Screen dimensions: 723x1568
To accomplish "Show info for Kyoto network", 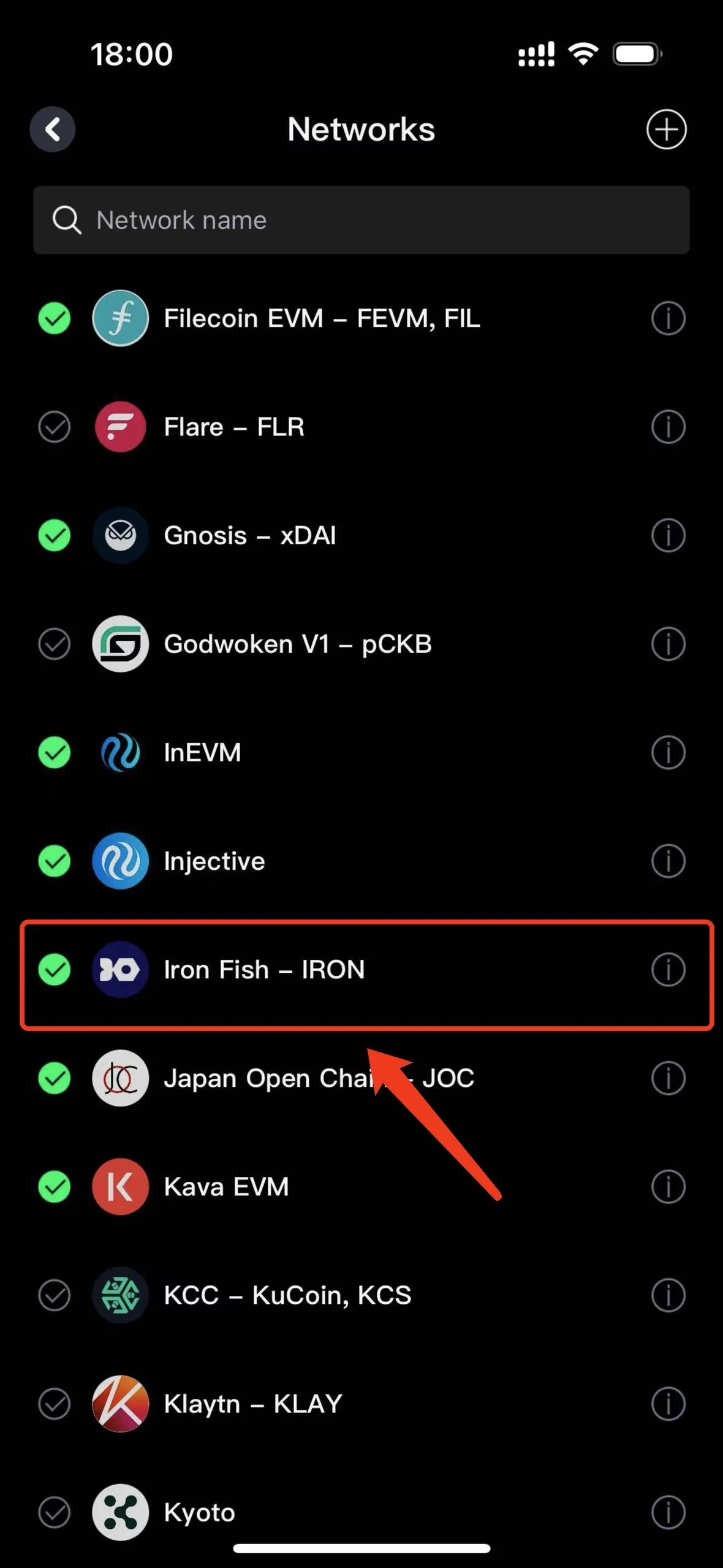I will tap(668, 1512).
